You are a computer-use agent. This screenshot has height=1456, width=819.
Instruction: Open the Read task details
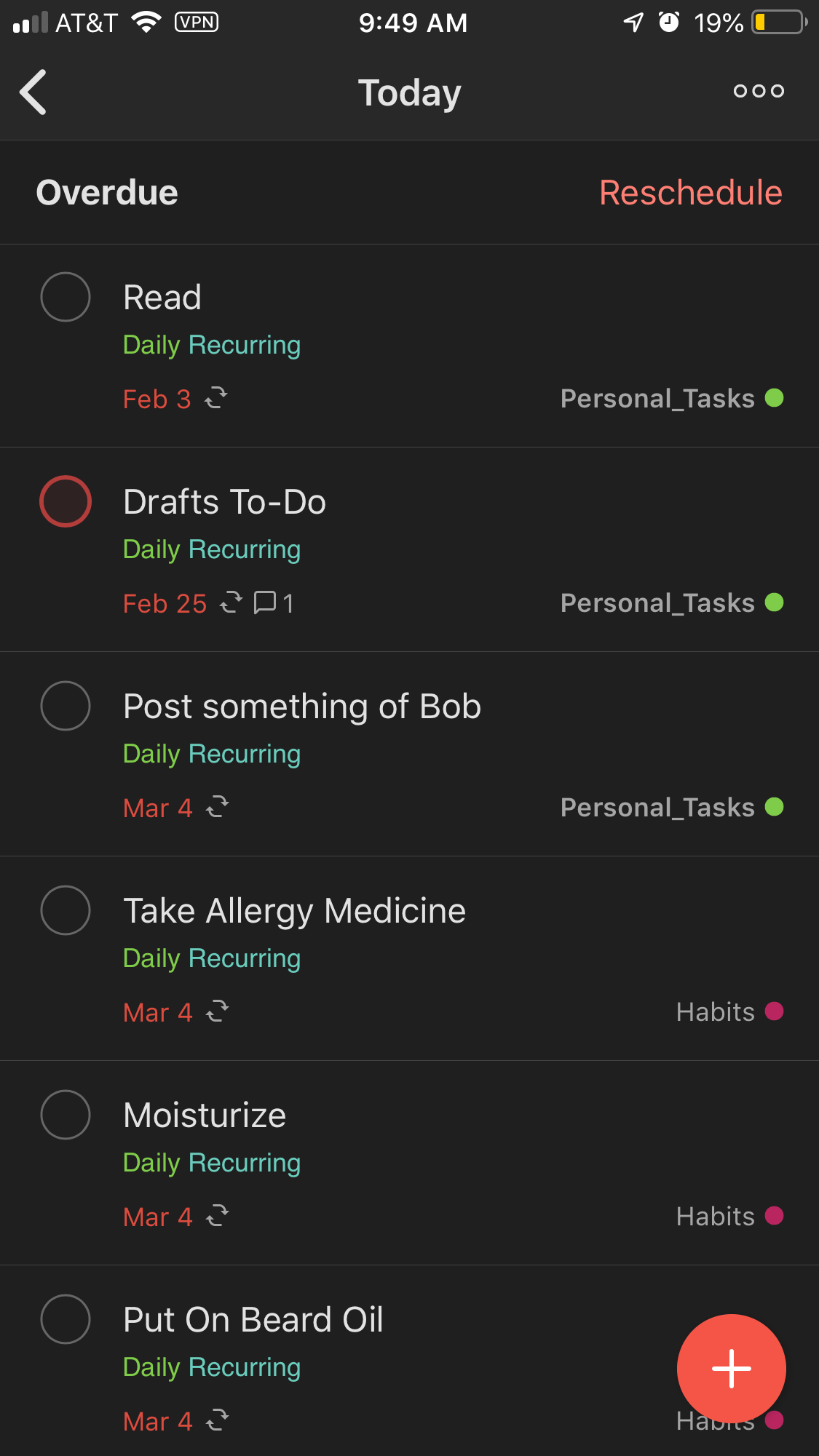click(x=409, y=346)
